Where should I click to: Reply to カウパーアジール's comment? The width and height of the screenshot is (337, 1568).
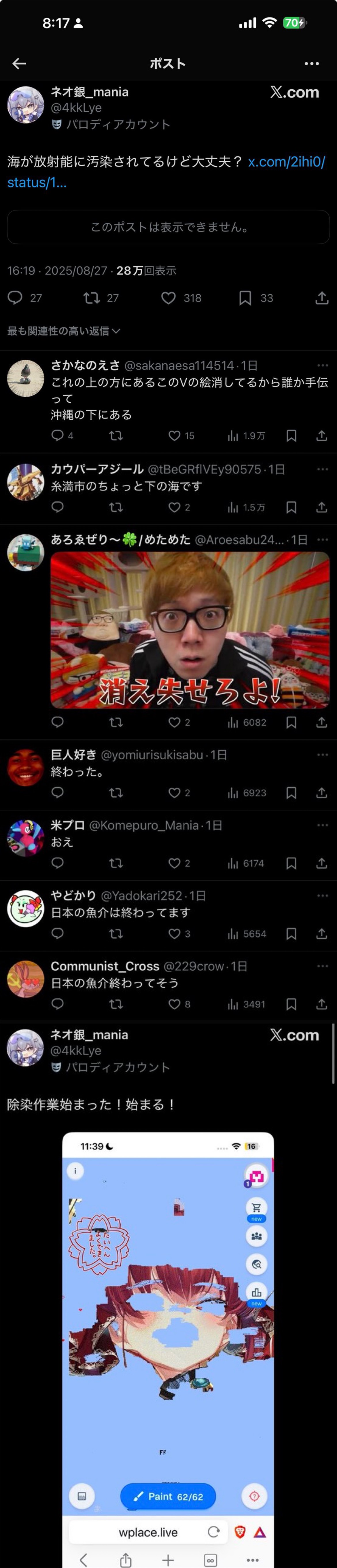(58, 507)
